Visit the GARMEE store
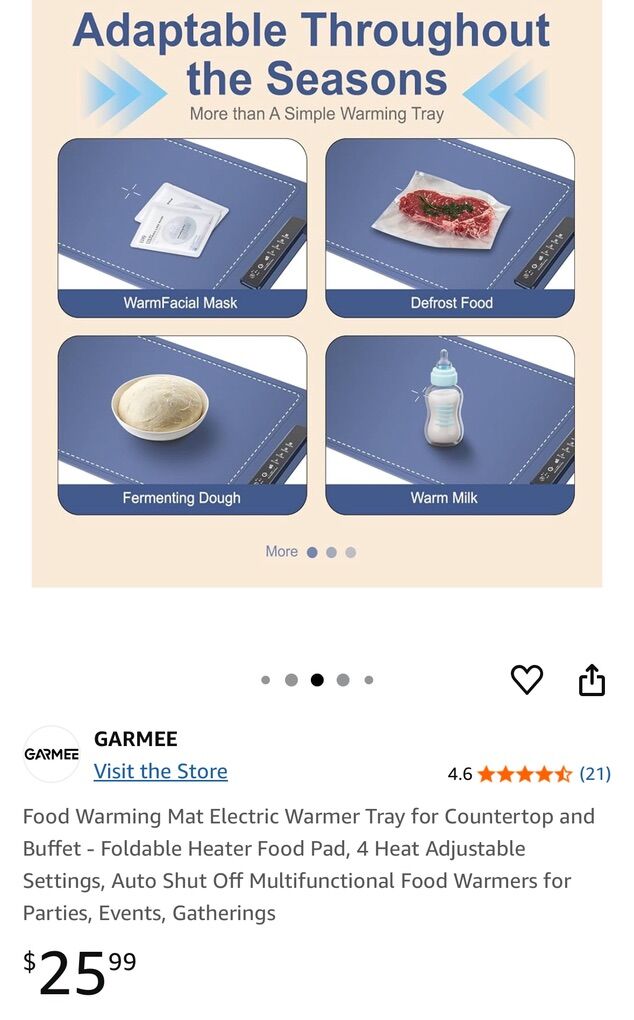This screenshot has height=1020, width=634. click(x=160, y=771)
